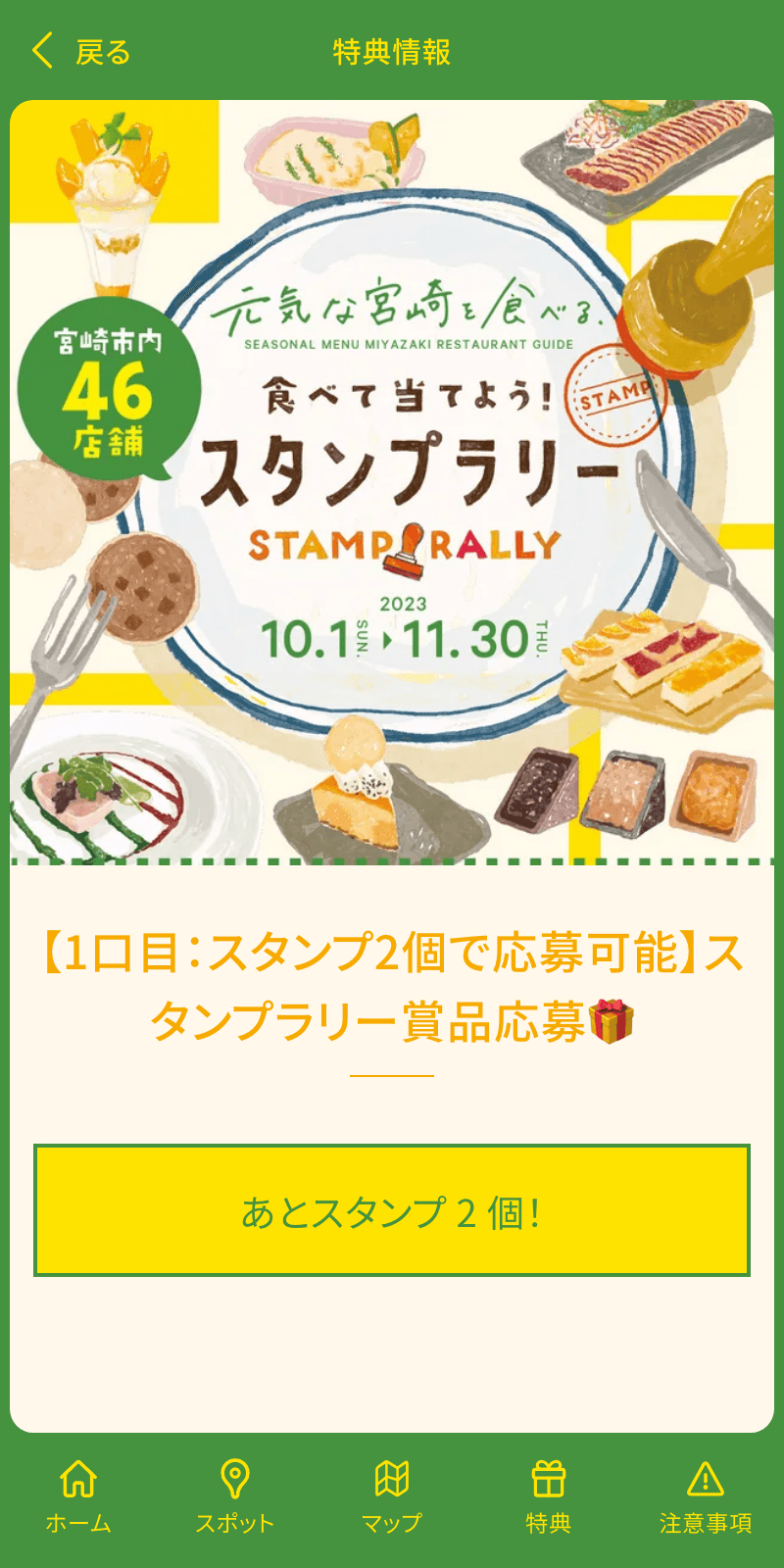Screen dimensions: 784x1568
Task: Open the 特典 tab in bottom navigation
Action: coord(546,1494)
